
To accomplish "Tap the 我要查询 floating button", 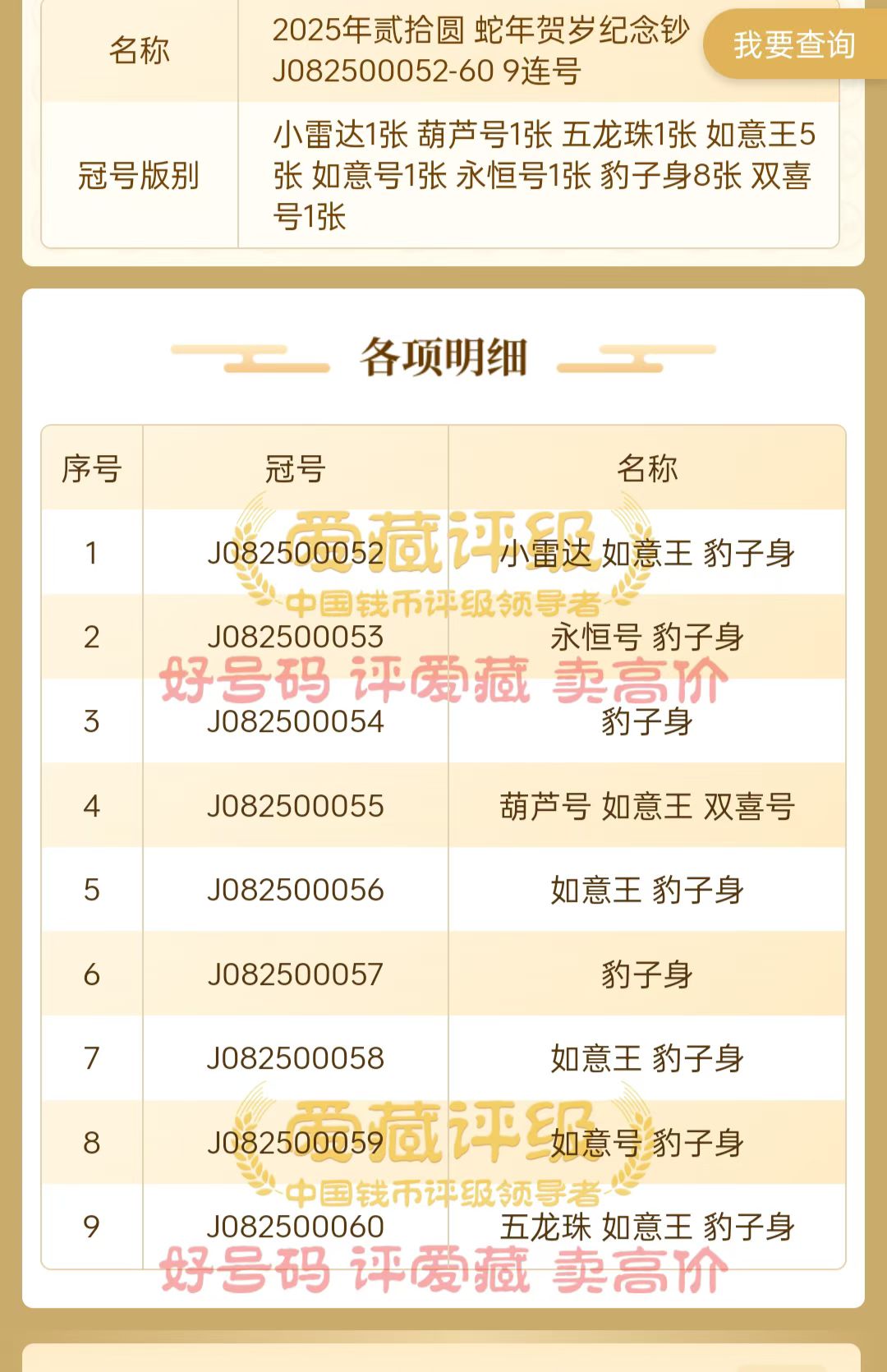I will coord(793,44).
